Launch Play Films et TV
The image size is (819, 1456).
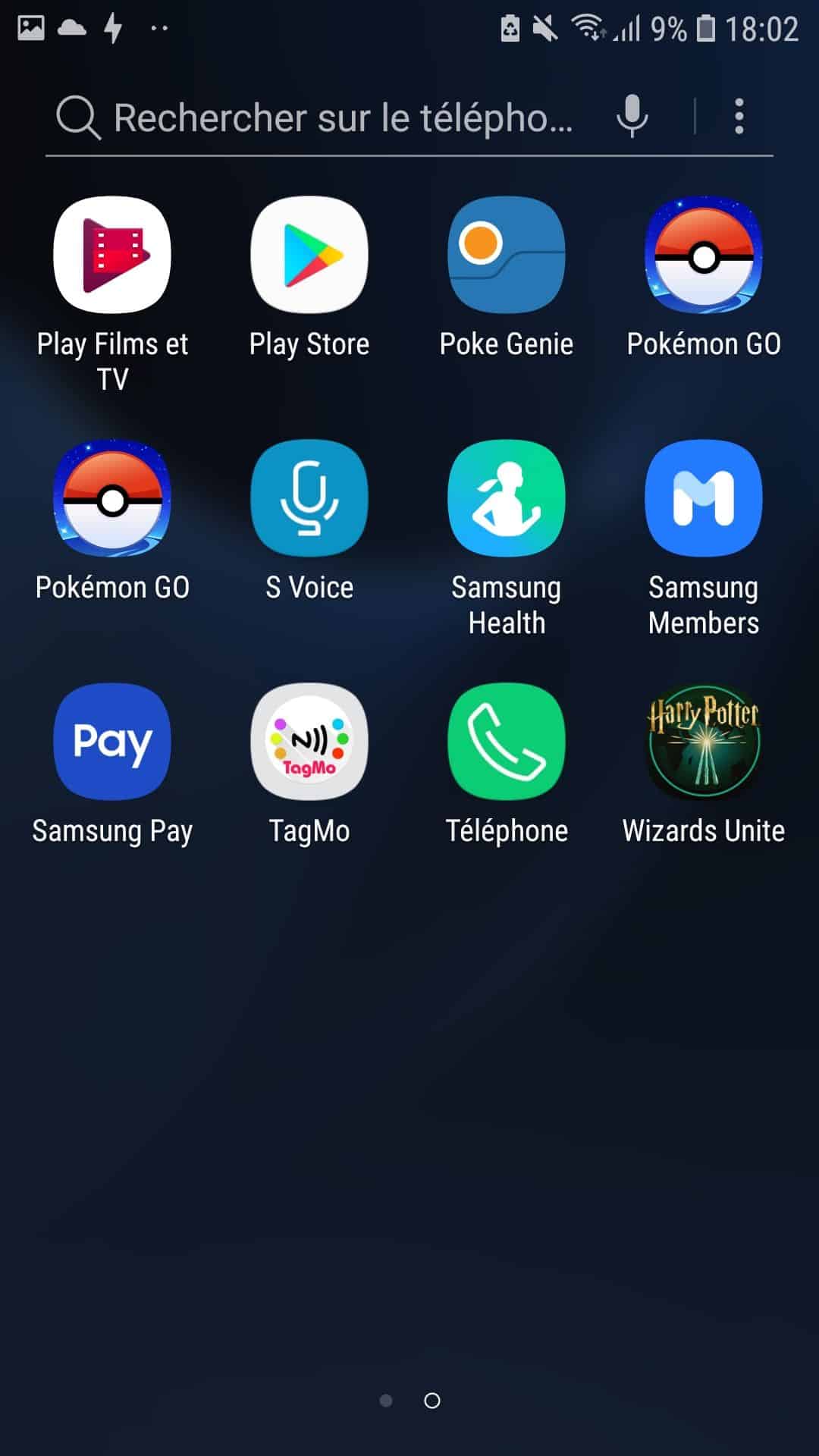tap(112, 256)
